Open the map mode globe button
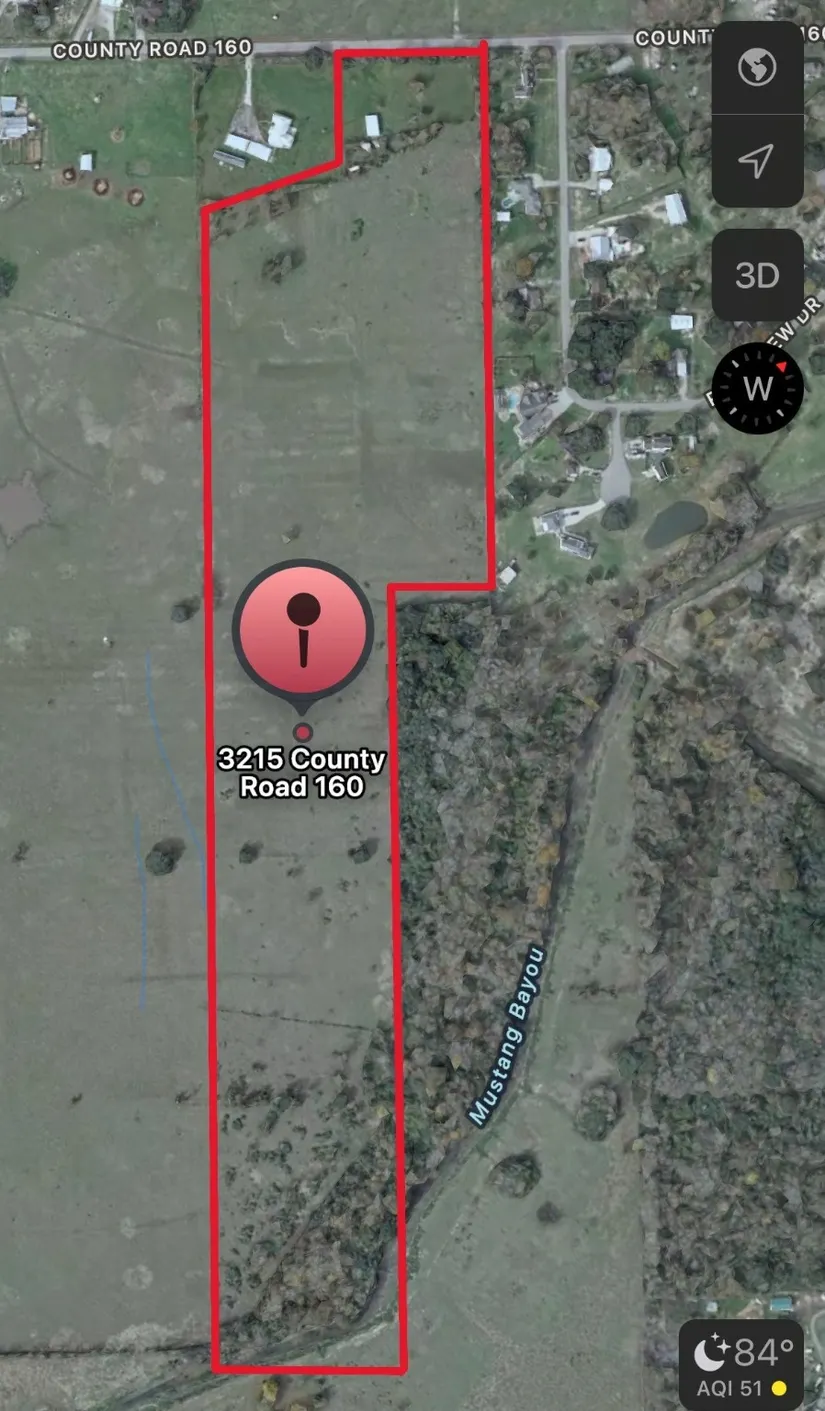This screenshot has height=1411, width=825. 757,68
